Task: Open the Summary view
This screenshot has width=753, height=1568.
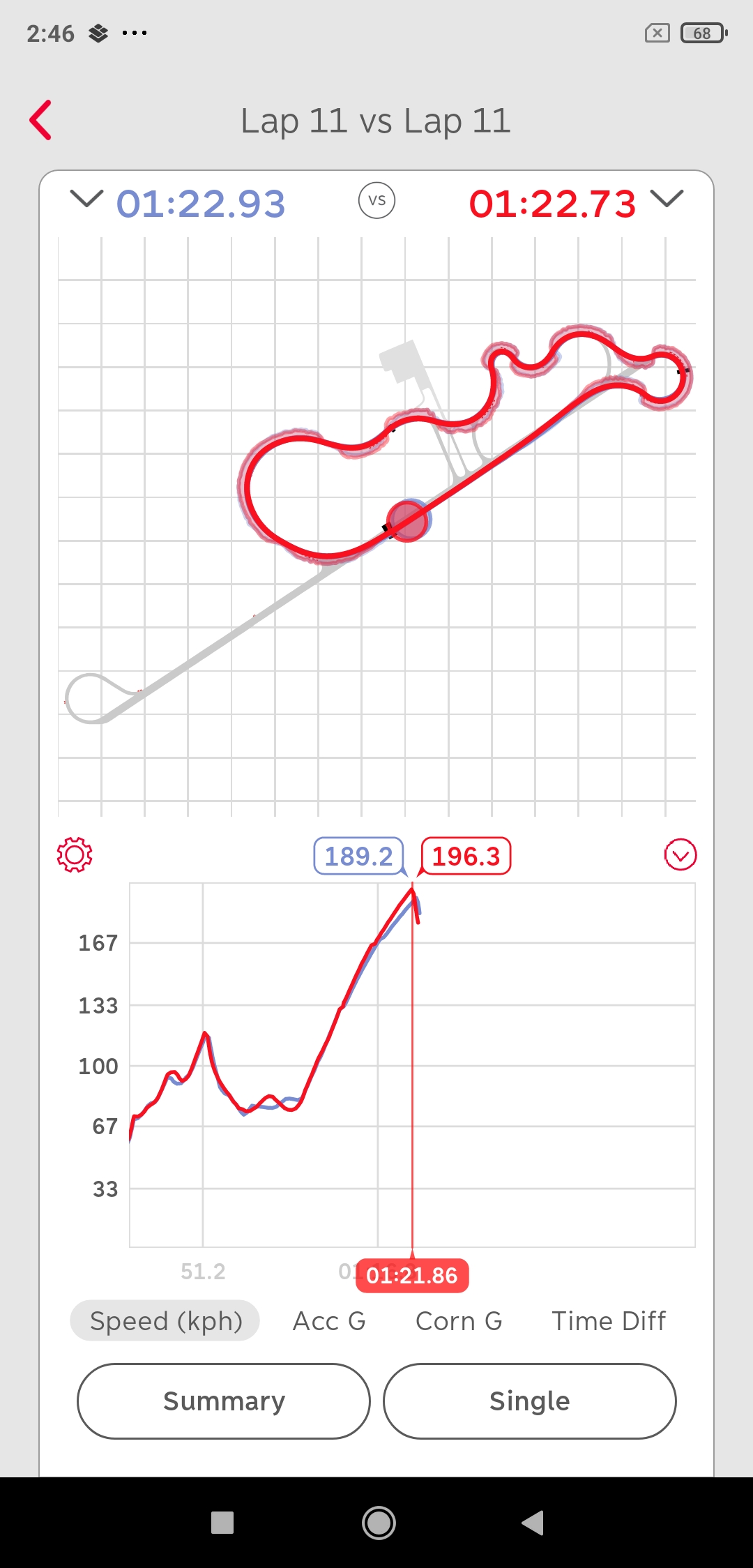Action: click(x=224, y=1401)
